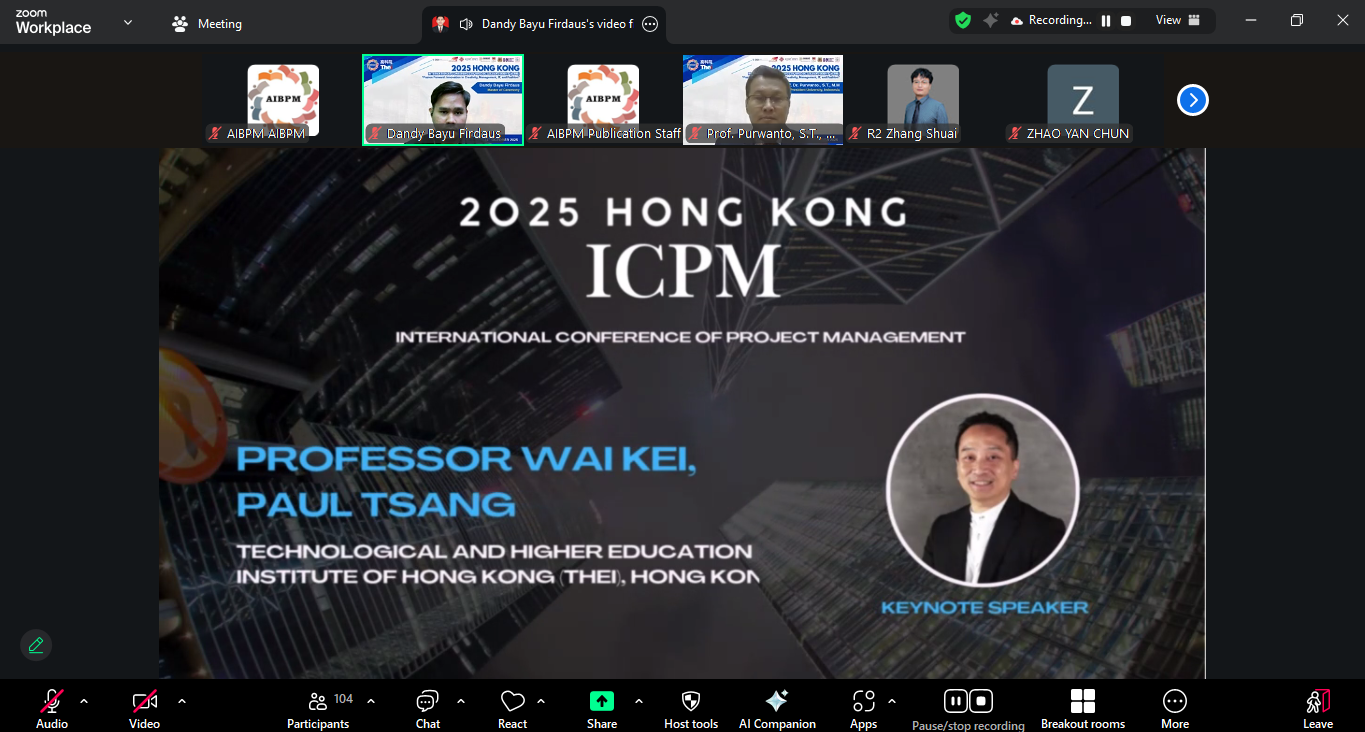
Task: Unmute the Audio microphone
Action: pyautogui.click(x=52, y=702)
